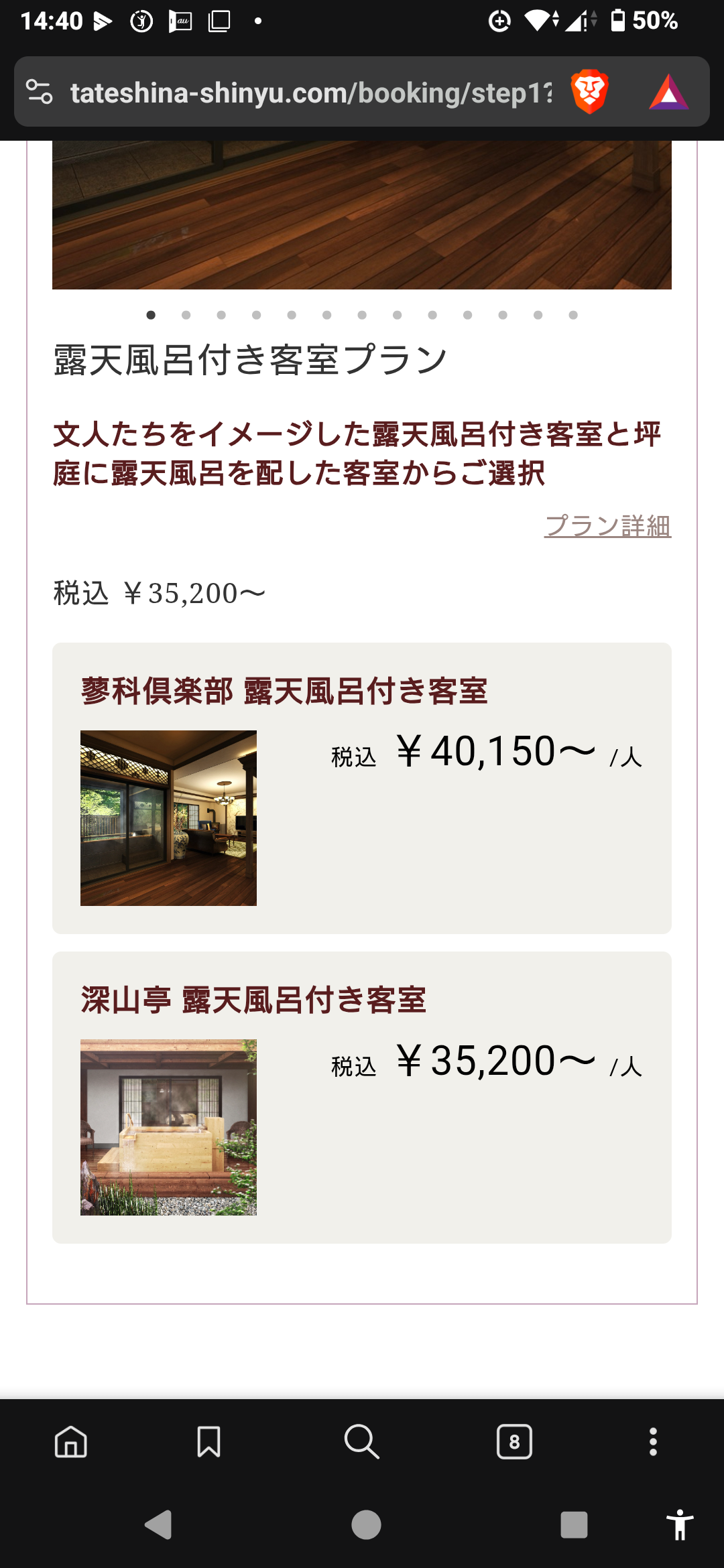Jump to the second carousel image dot
724x1568 pixels.
(x=186, y=315)
